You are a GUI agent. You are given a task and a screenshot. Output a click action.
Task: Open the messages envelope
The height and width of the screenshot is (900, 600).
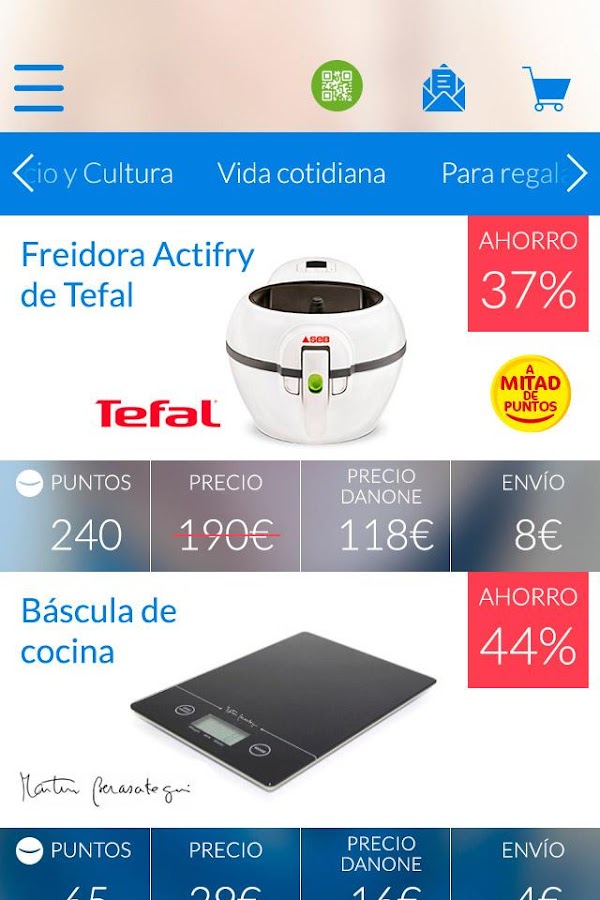(x=444, y=88)
